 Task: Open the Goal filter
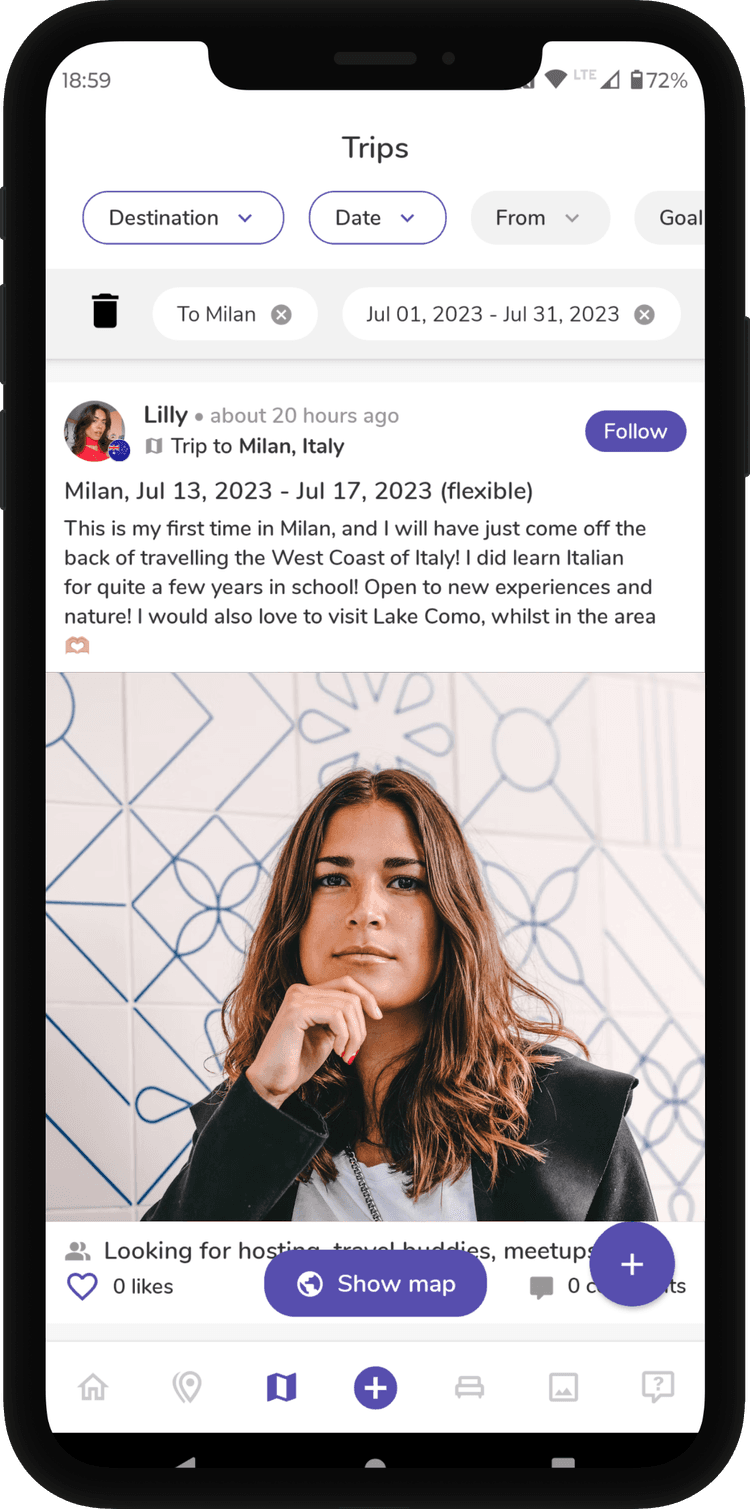coord(680,218)
